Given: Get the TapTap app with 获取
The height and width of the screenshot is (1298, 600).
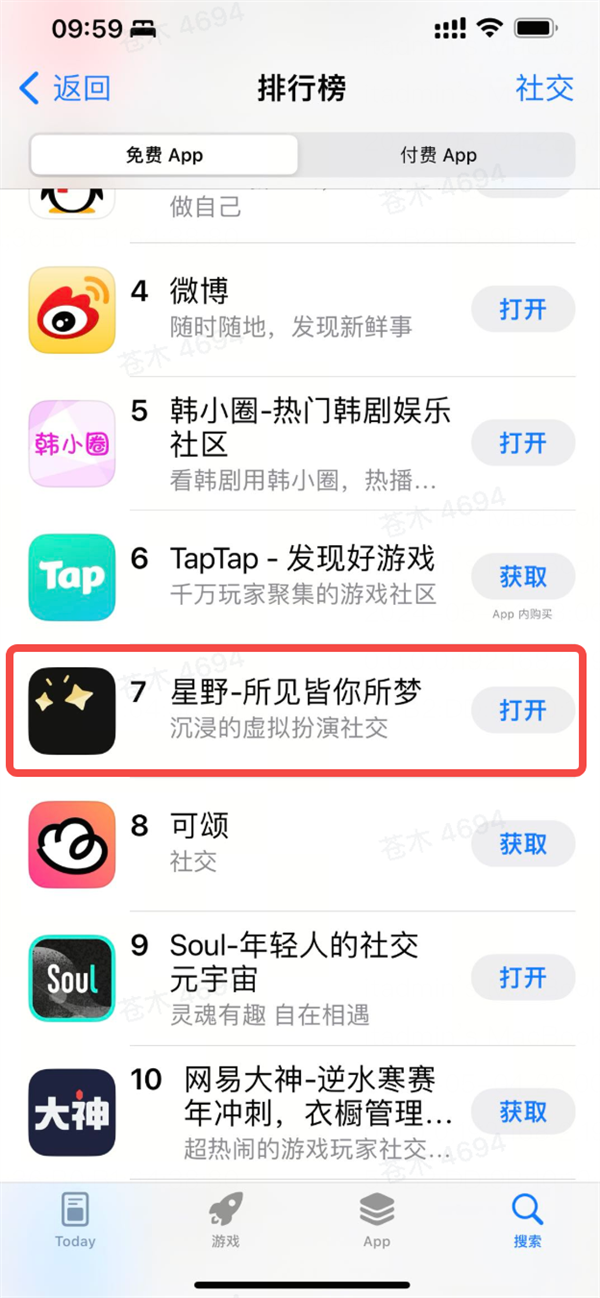Looking at the screenshot, I should coord(523,575).
